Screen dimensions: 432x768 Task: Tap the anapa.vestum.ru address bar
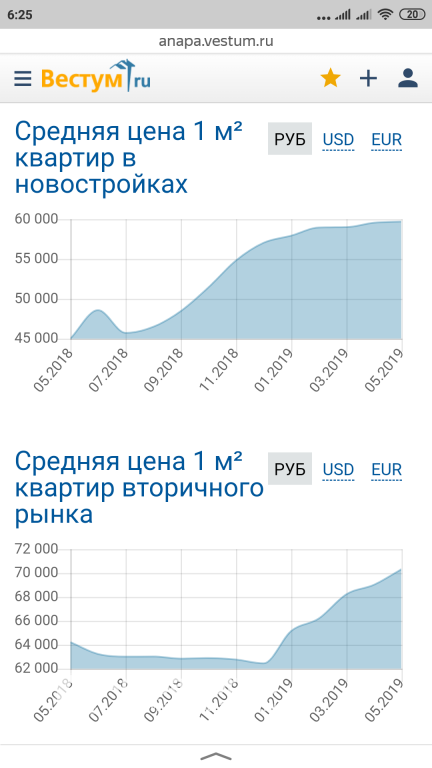click(216, 41)
